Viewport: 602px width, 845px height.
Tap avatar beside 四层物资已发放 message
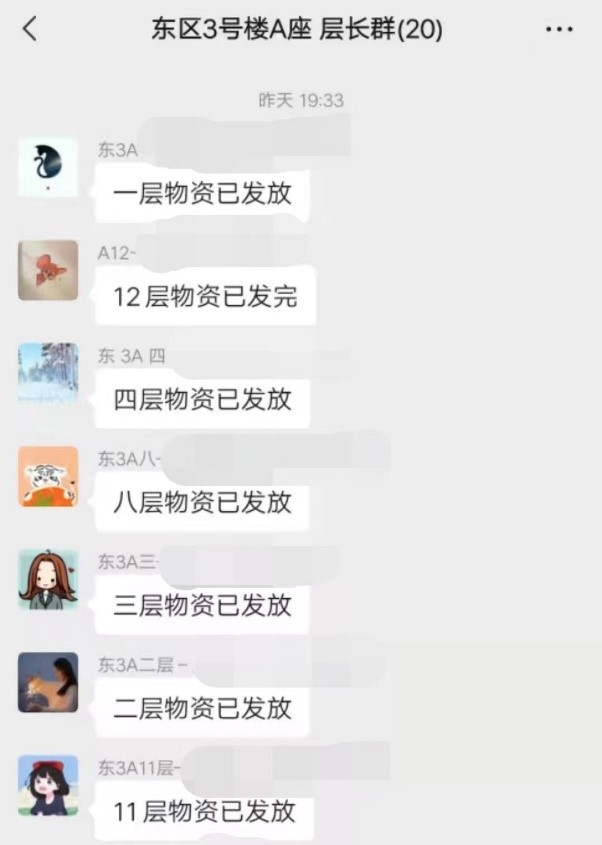click(x=48, y=373)
